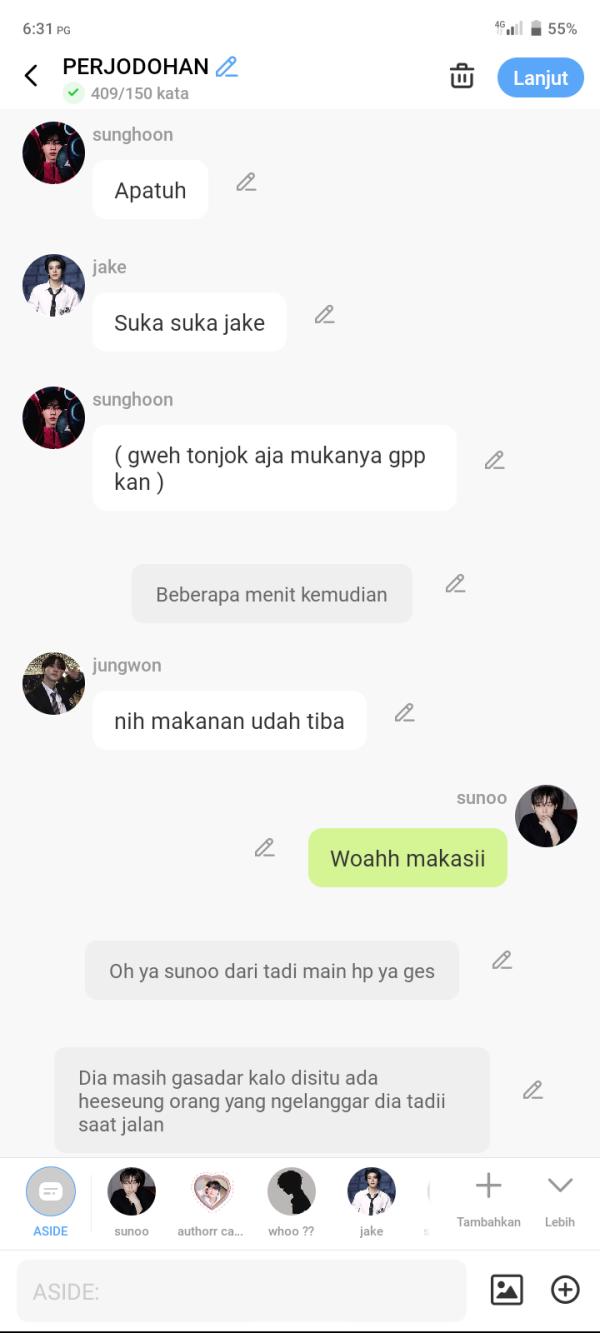Edit the PERJODOHAN title with the pencil
Screen dimensions: 600x1333
tap(227, 67)
